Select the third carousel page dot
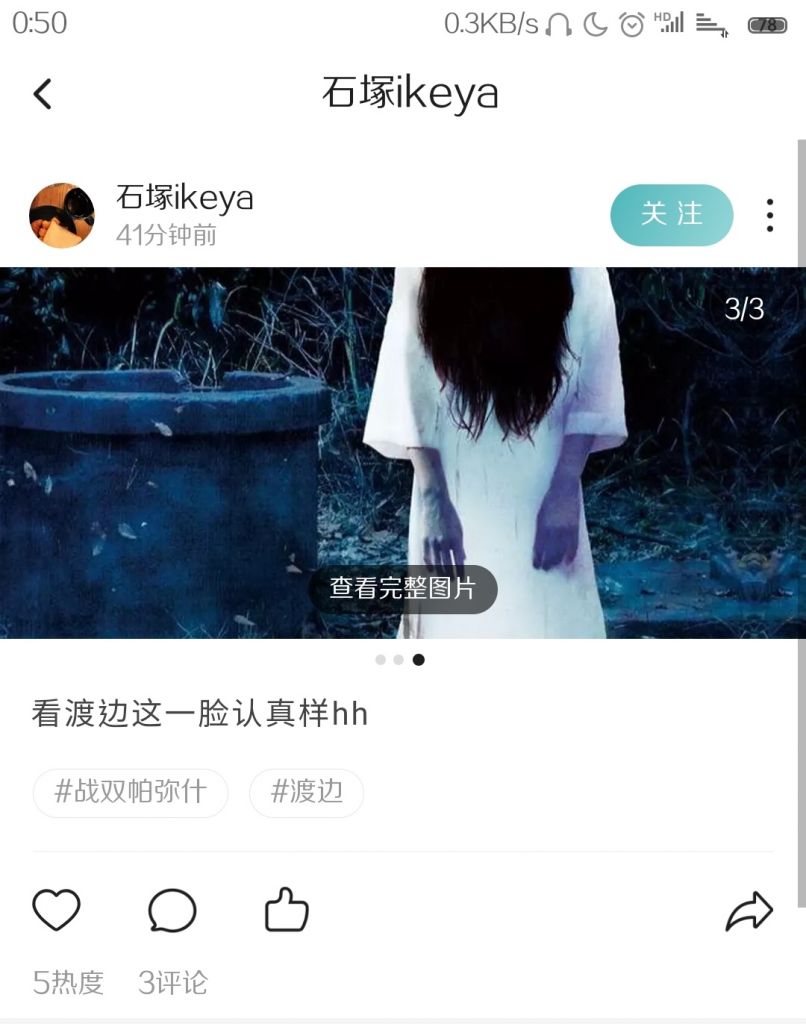Viewport: 806px width, 1024px height. point(418,660)
